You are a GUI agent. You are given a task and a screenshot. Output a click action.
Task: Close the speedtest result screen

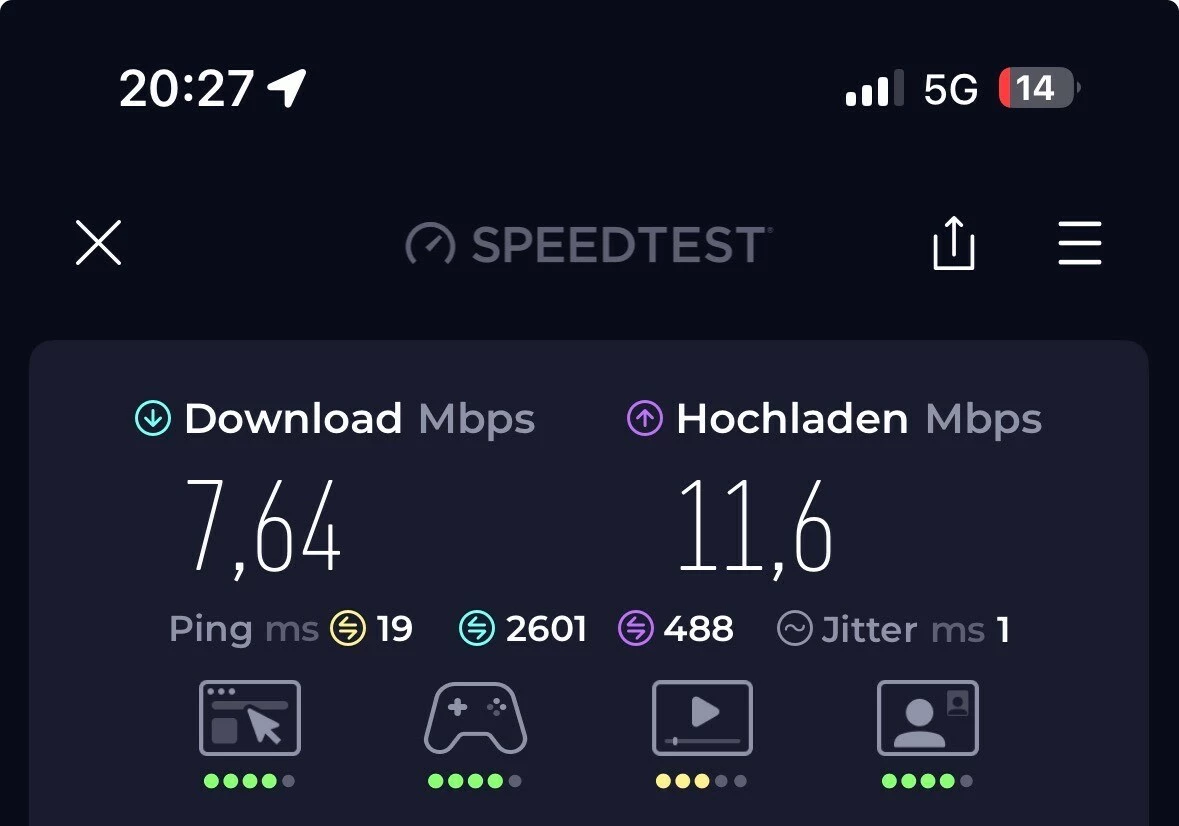coord(98,243)
